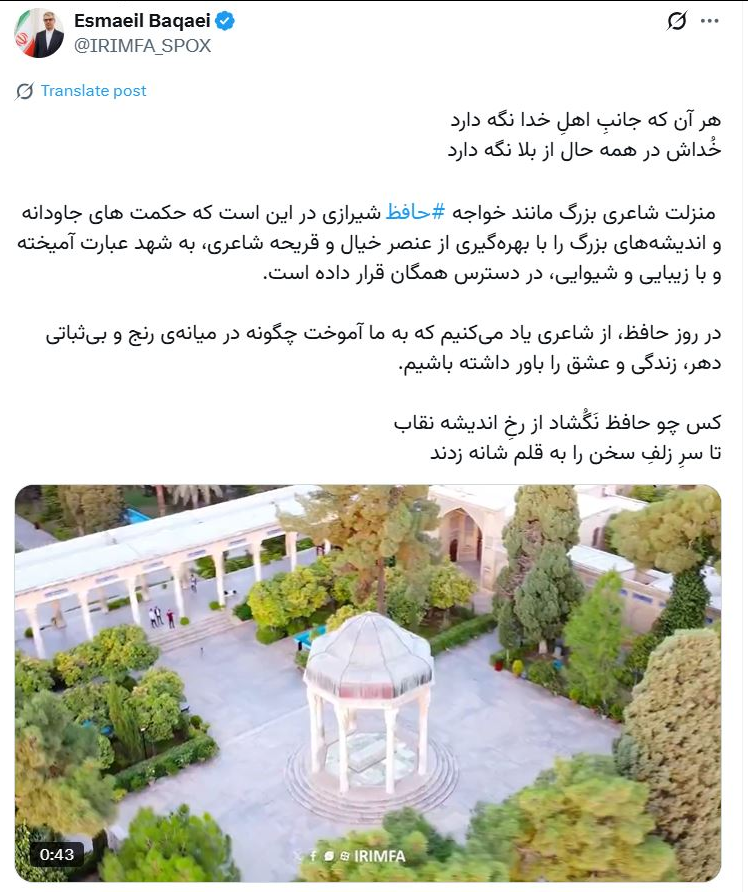The width and height of the screenshot is (748, 892).
Task: Tap the Grok icon beside the overflow menu
Action: point(677,21)
